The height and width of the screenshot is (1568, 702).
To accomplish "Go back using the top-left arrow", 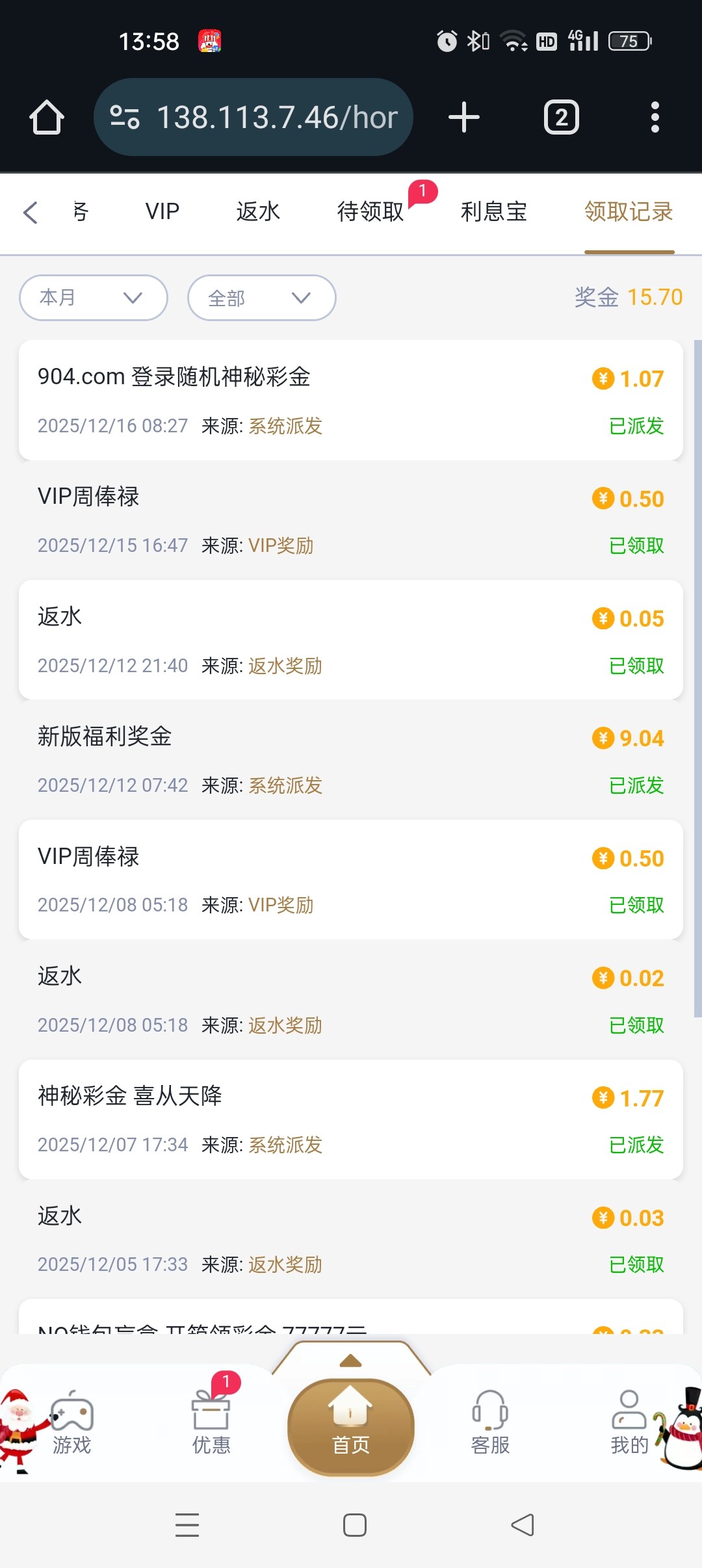I will point(31,213).
